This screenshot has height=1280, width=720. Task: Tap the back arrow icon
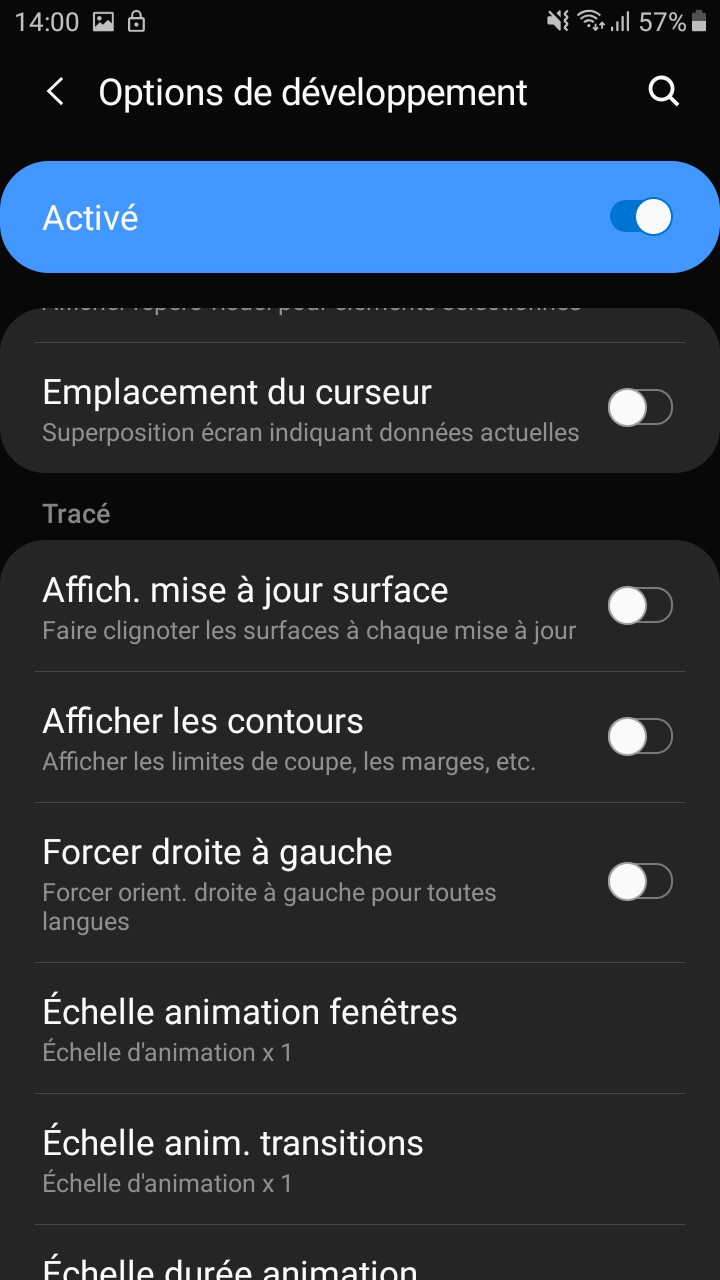pyautogui.click(x=54, y=92)
